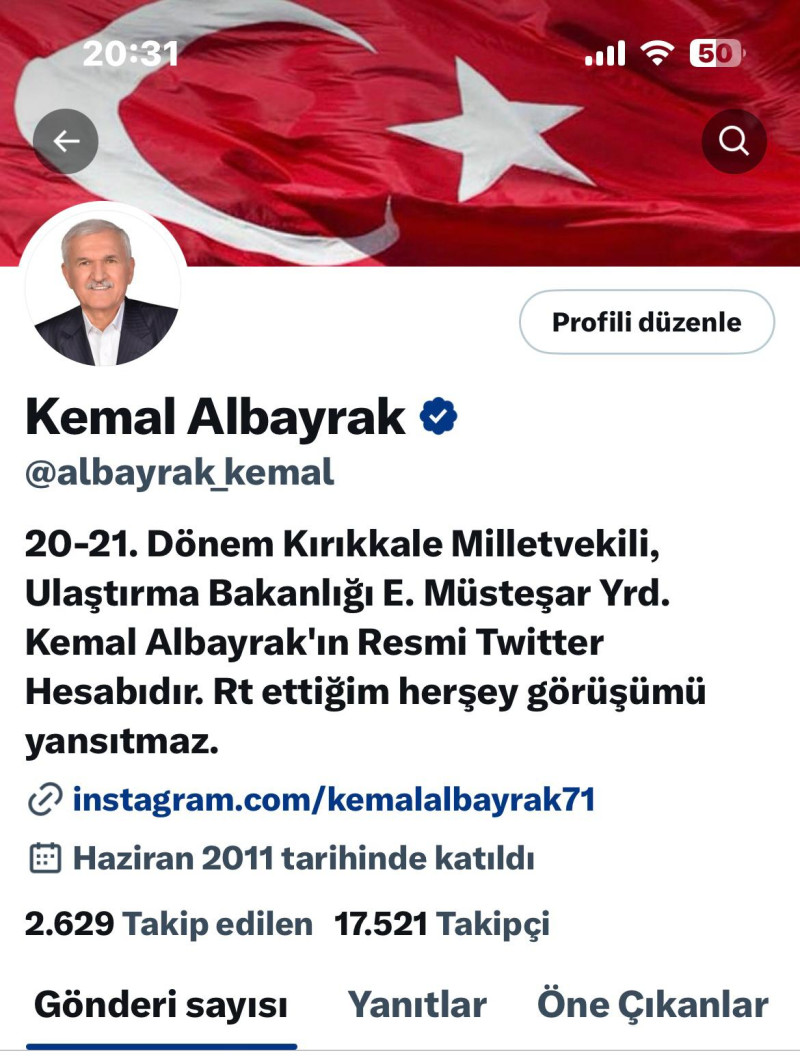Switch to the Öne Çıkanlar tab
The image size is (800, 1056).
[652, 1004]
